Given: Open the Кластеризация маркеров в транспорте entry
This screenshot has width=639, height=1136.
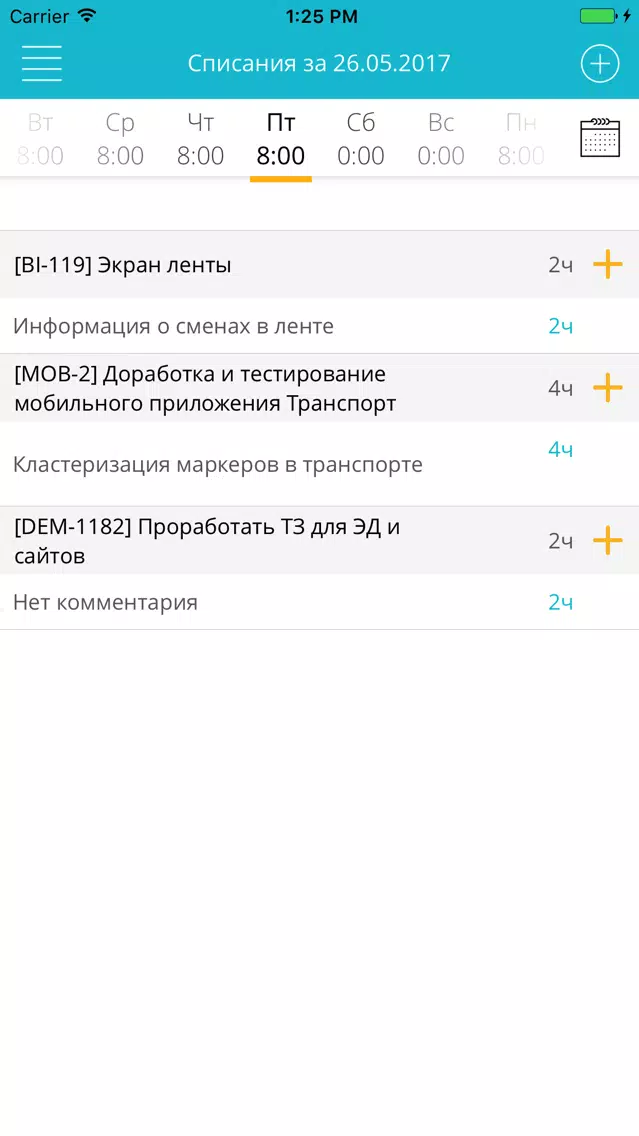Looking at the screenshot, I should [320, 464].
